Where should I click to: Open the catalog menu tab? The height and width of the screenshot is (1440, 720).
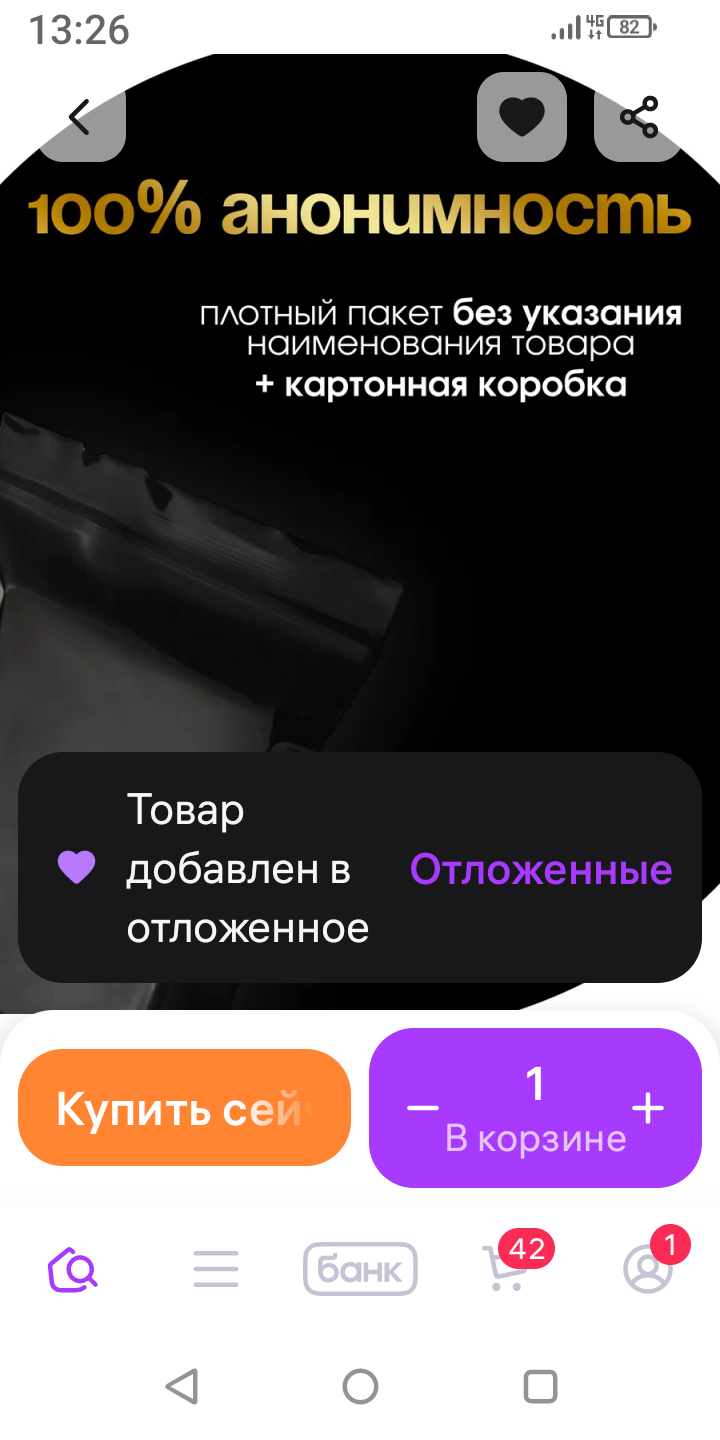(x=216, y=1270)
